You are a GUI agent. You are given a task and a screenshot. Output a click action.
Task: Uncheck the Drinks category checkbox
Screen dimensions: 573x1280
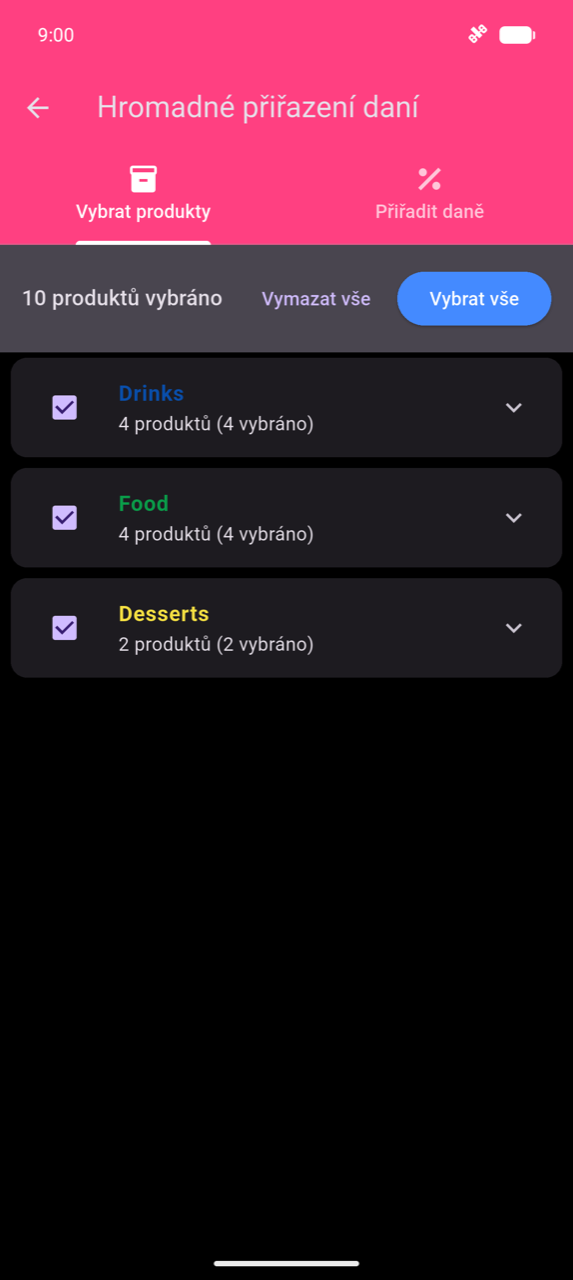pos(64,408)
